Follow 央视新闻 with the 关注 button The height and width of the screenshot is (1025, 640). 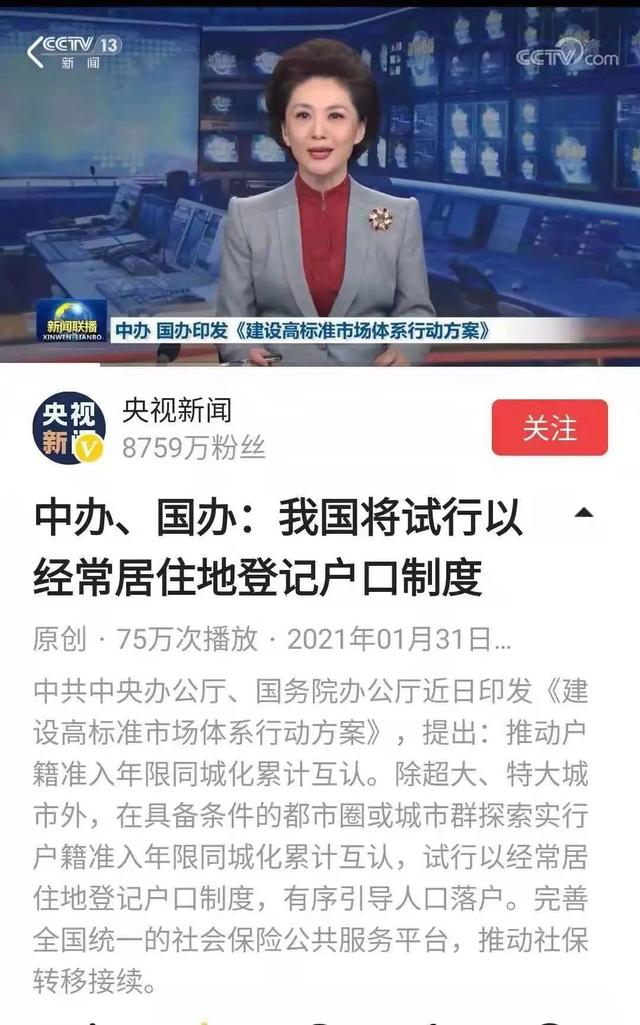(x=549, y=428)
